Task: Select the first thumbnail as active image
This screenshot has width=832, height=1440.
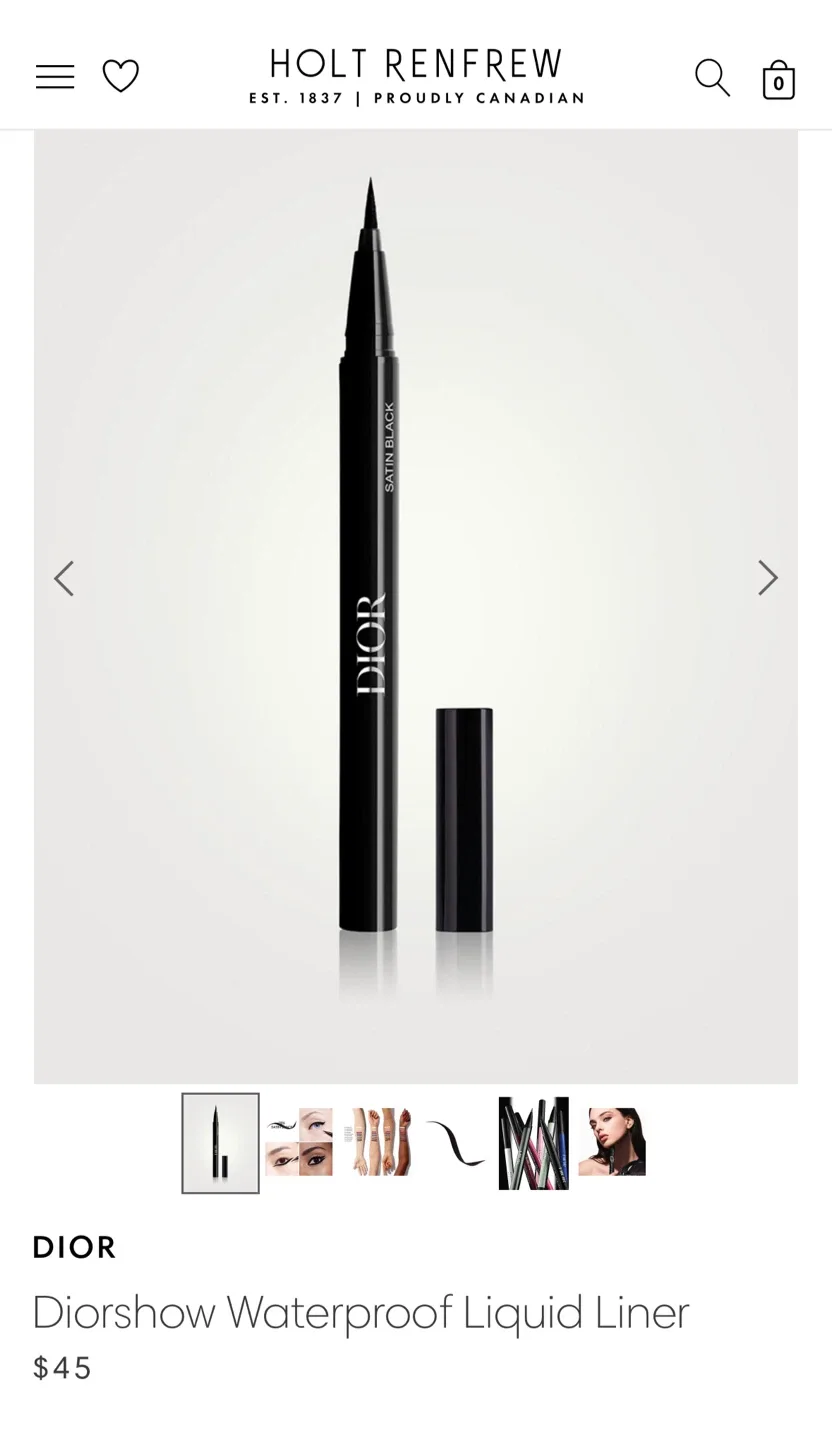Action: click(x=219, y=1142)
